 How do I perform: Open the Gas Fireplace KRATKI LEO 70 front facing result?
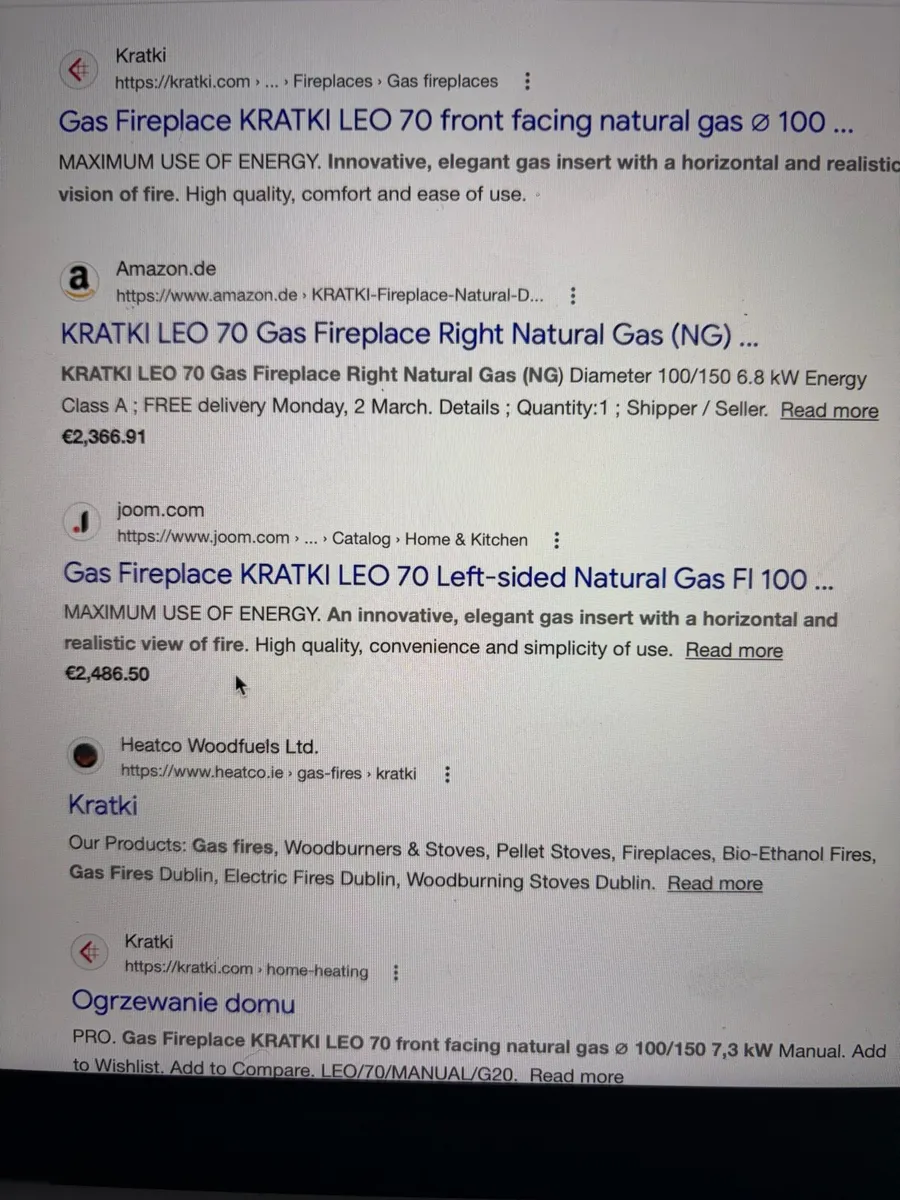(x=455, y=123)
